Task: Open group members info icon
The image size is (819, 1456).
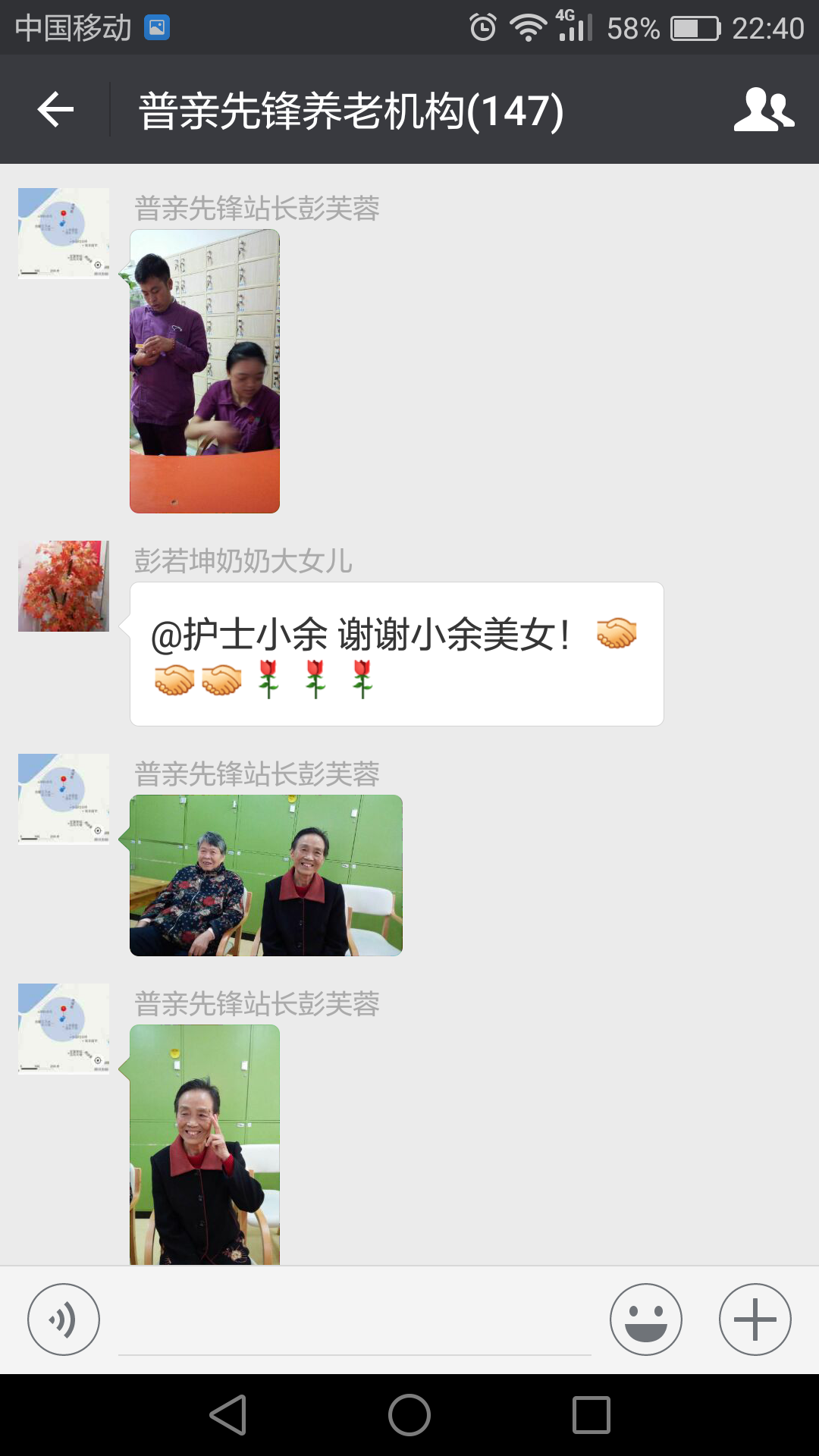Action: click(x=763, y=110)
